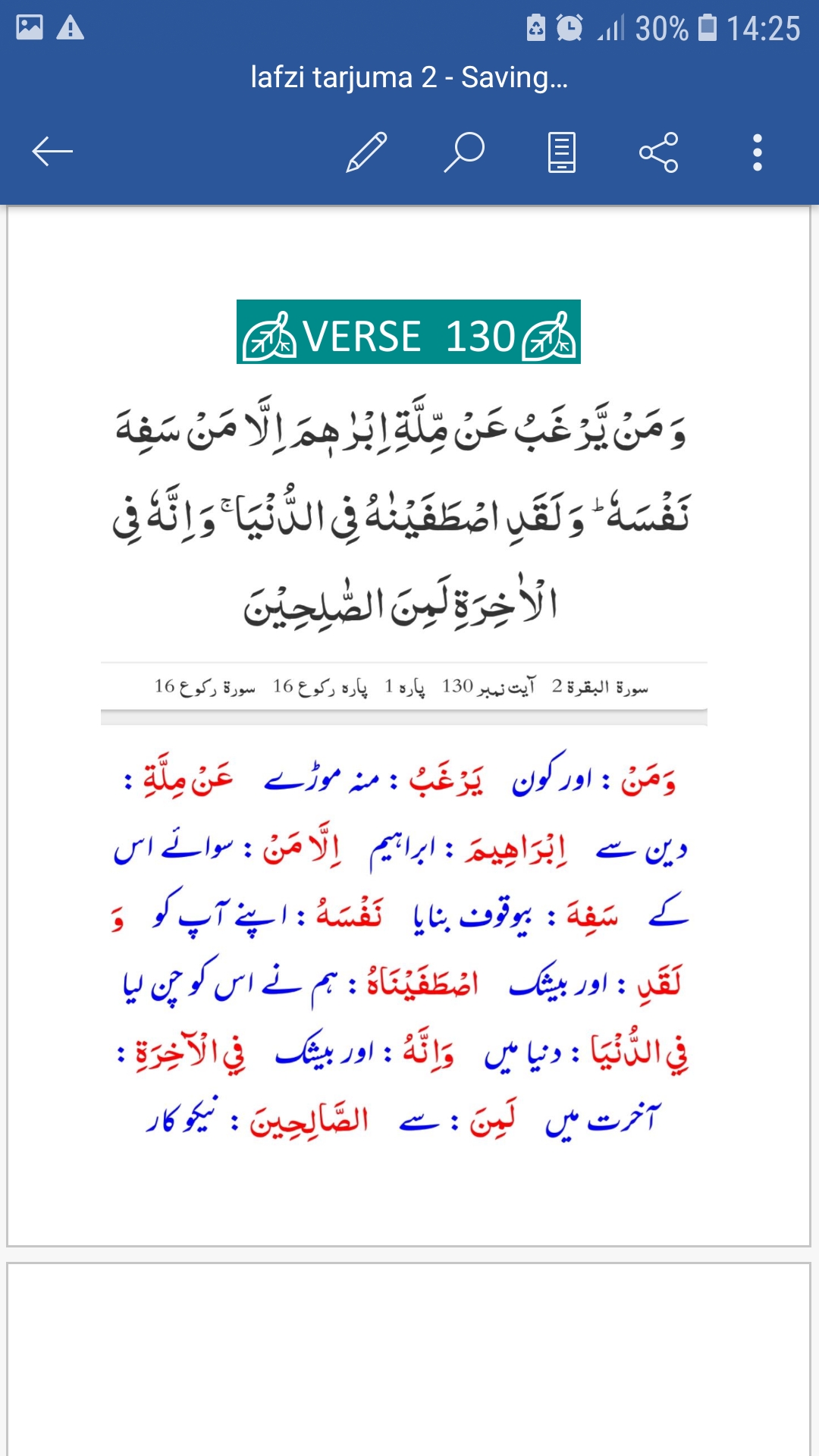Viewport: 819px width, 1456px height.
Task: Open the search magnifier tool
Action: (464, 152)
